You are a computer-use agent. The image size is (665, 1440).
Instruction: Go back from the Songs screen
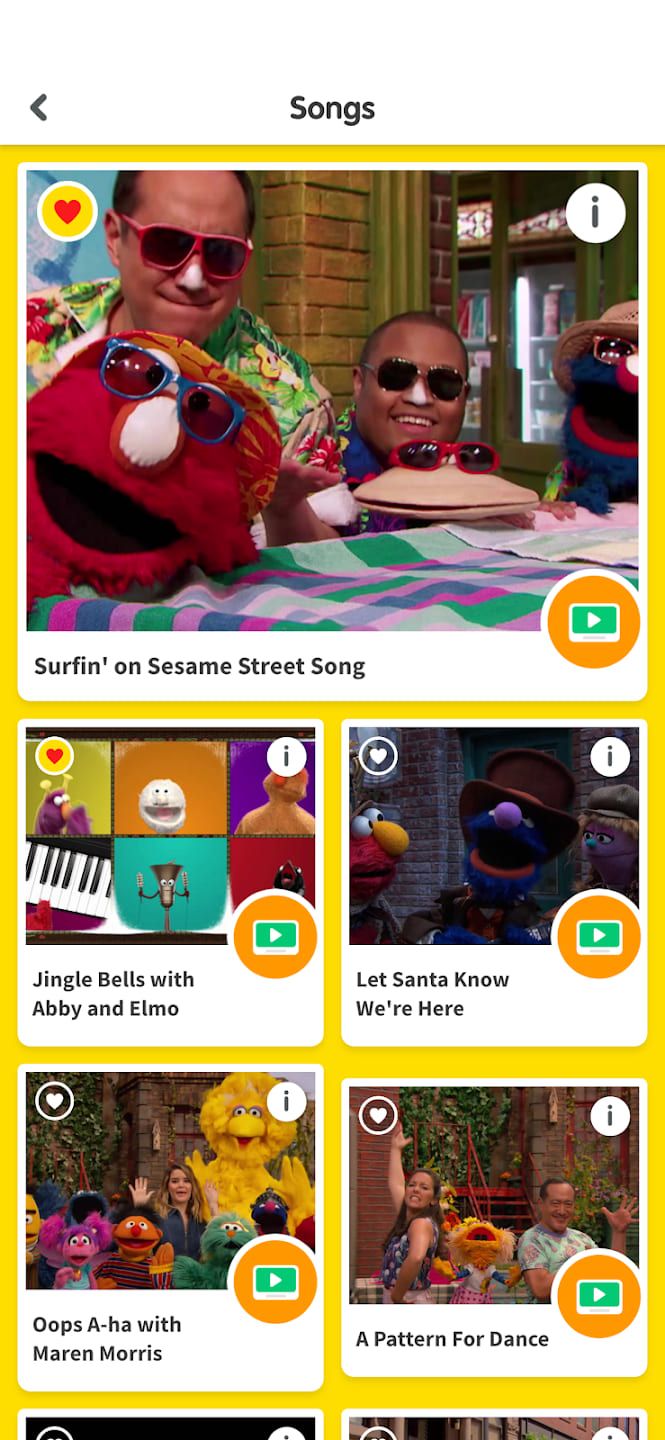(39, 107)
